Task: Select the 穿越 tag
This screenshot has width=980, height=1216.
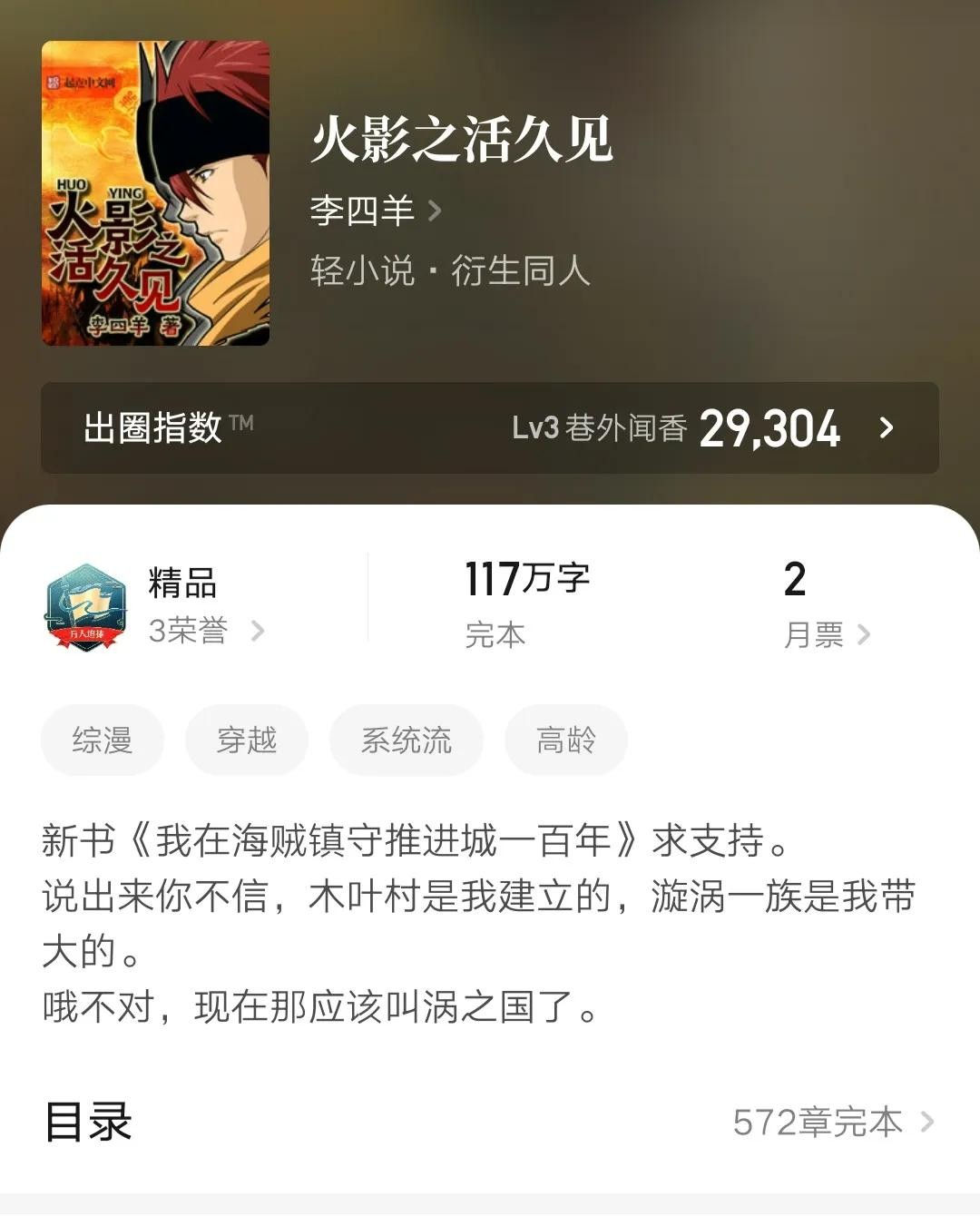Action: (x=247, y=740)
